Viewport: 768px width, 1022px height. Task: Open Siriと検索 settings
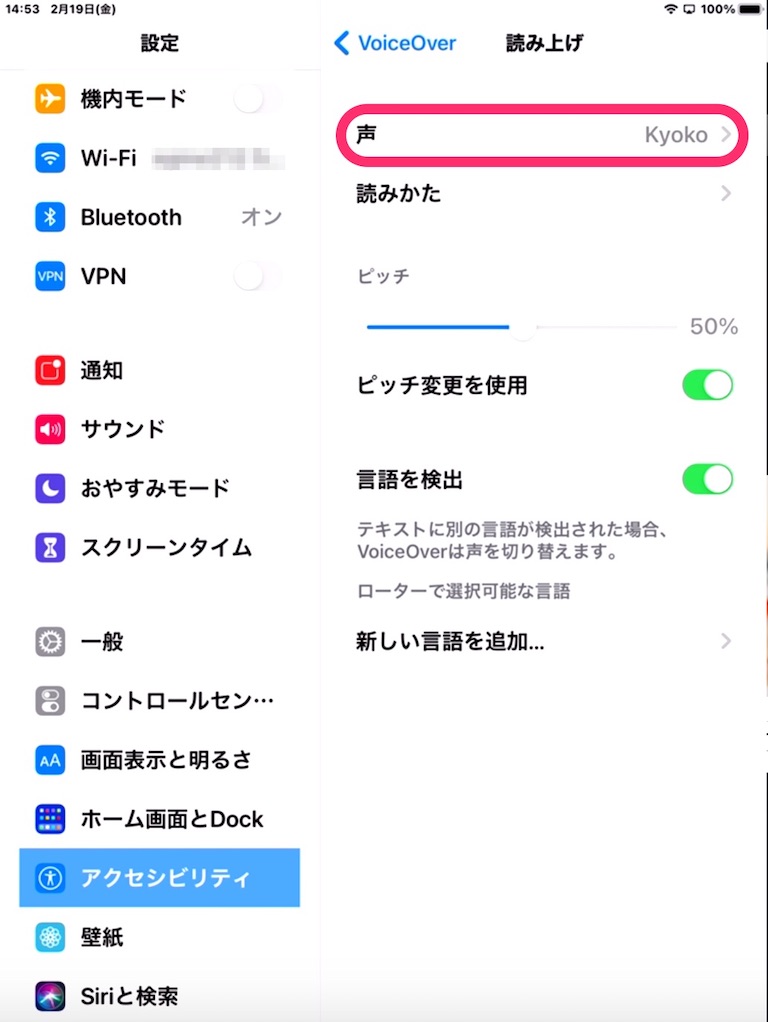[160, 996]
